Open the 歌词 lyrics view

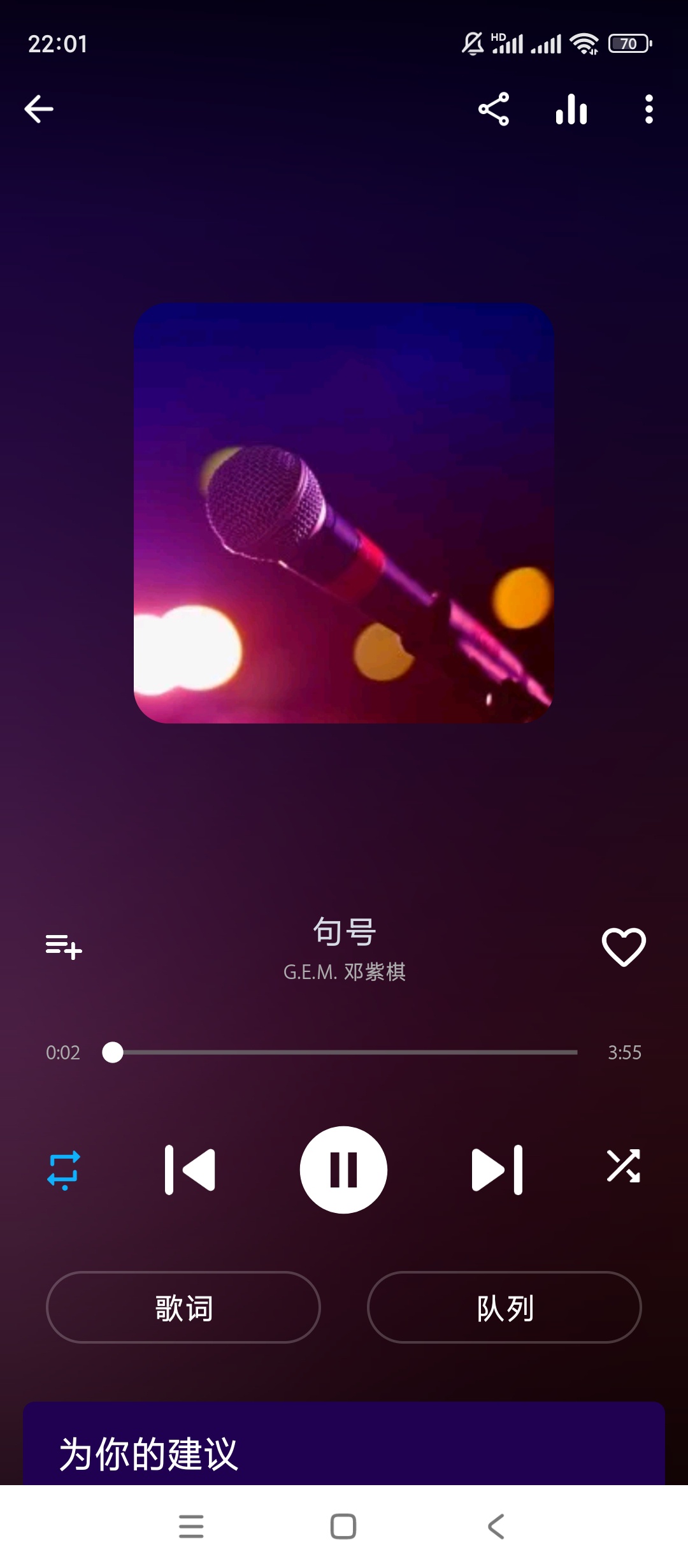pyautogui.click(x=183, y=1307)
